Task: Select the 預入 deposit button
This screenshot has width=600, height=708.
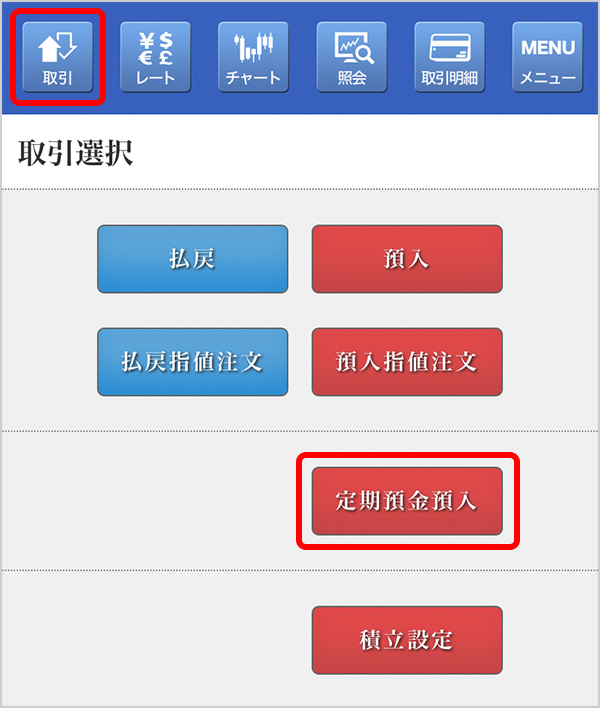Action: click(407, 259)
